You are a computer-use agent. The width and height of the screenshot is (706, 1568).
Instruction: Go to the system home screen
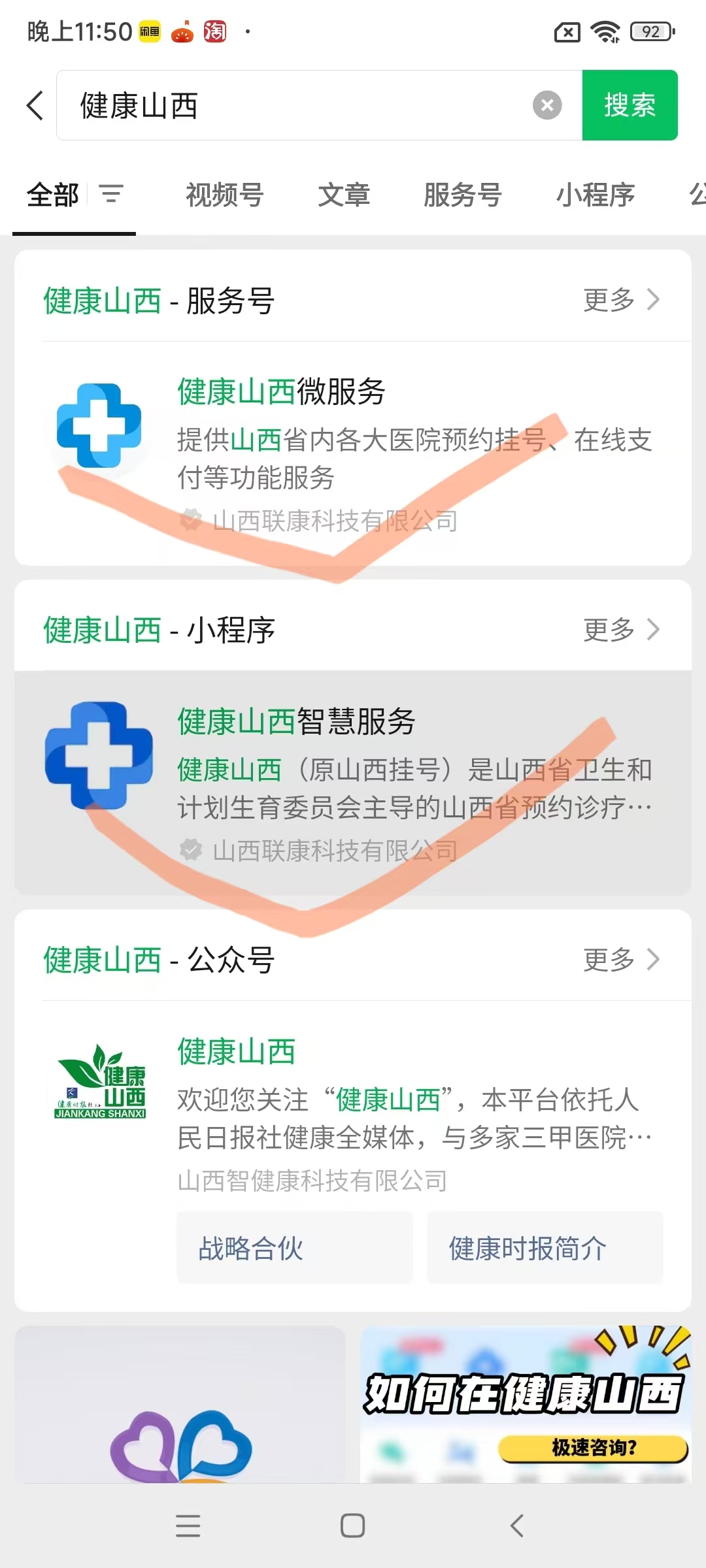352,1526
